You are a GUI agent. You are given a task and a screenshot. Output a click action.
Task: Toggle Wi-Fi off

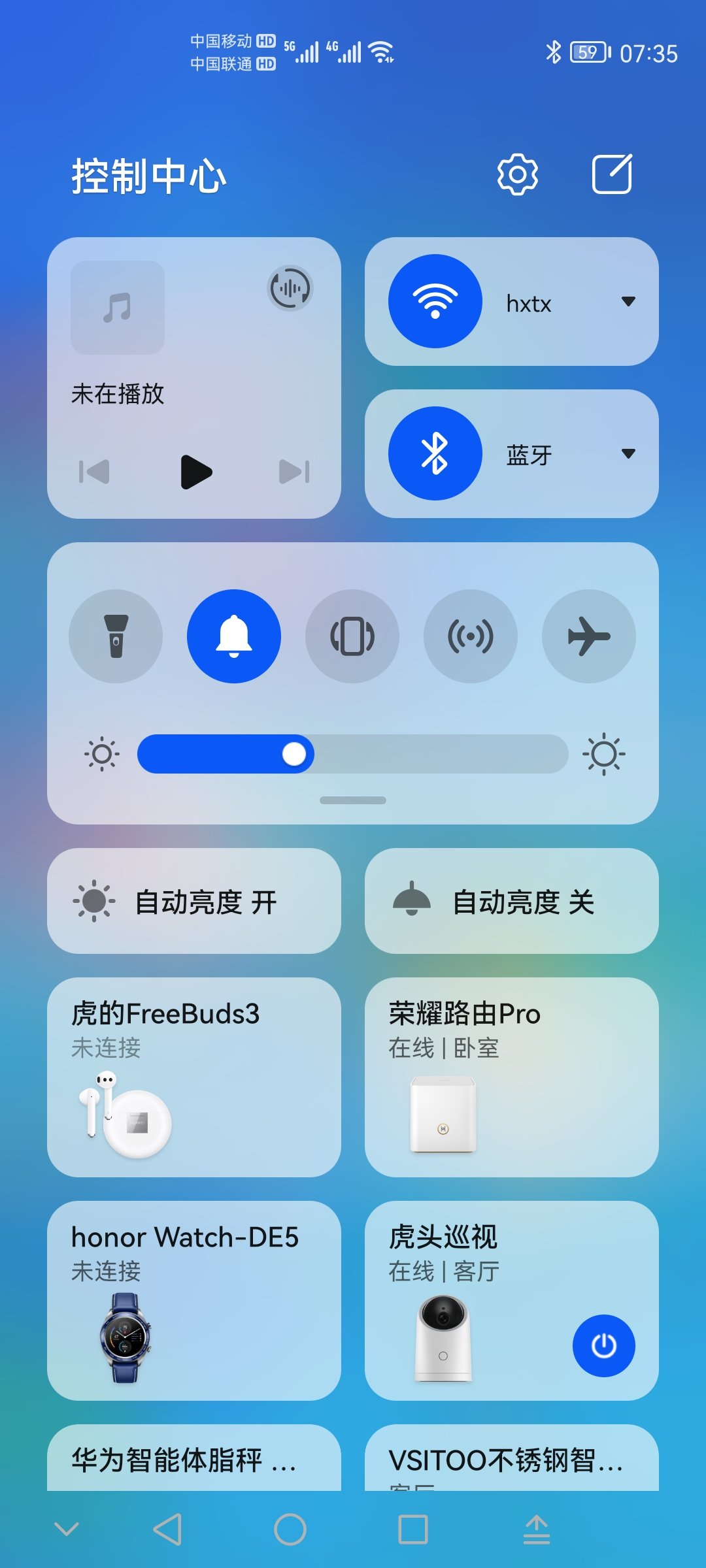(x=435, y=301)
